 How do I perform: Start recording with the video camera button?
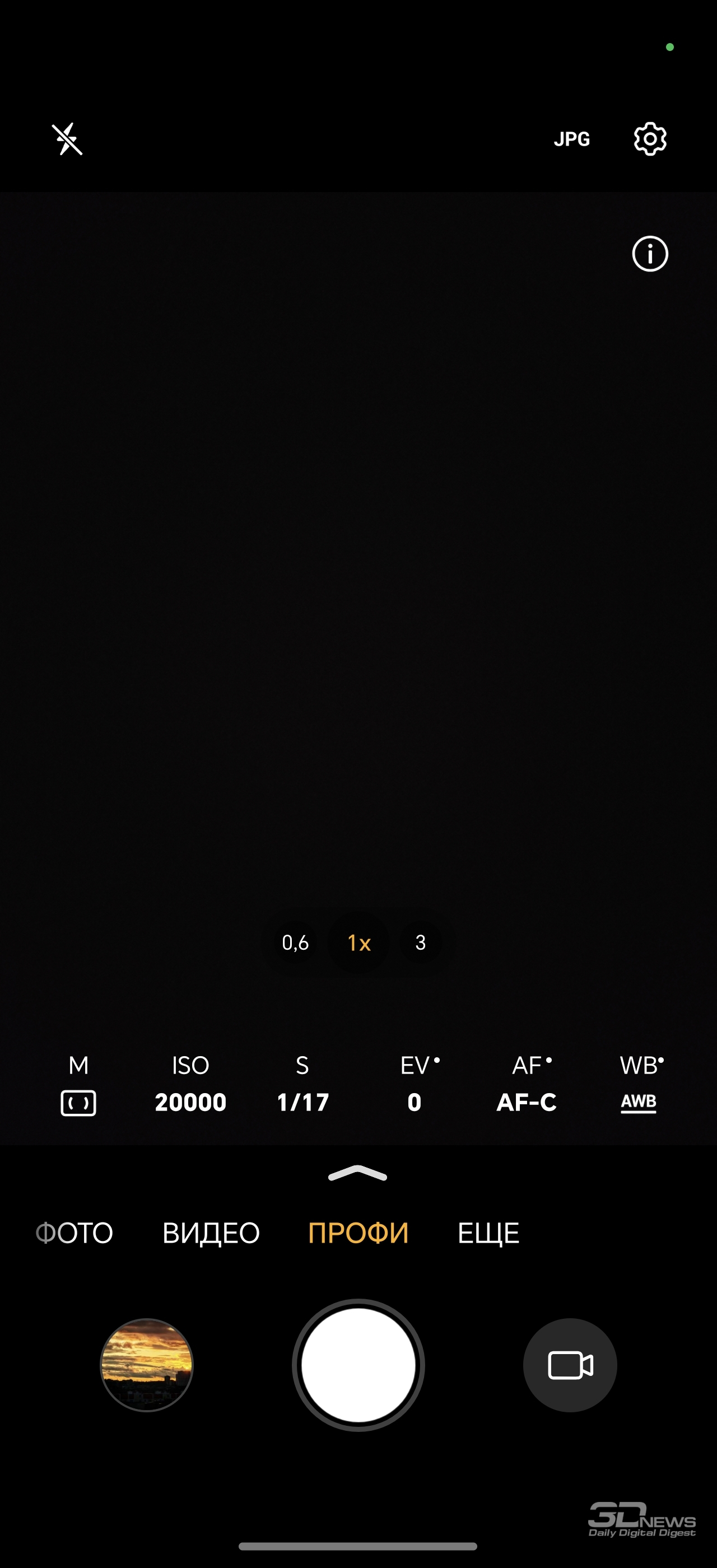pos(570,1365)
